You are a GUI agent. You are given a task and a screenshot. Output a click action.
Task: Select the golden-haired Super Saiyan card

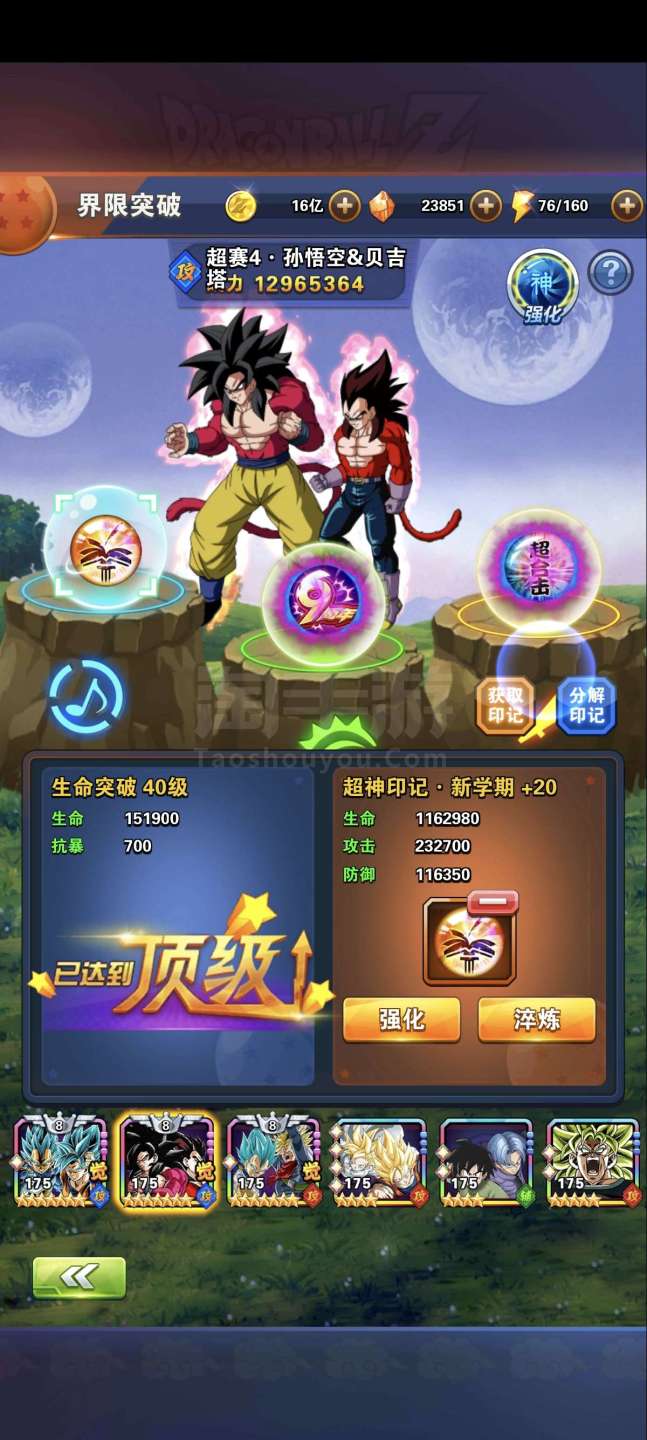tap(380, 1160)
